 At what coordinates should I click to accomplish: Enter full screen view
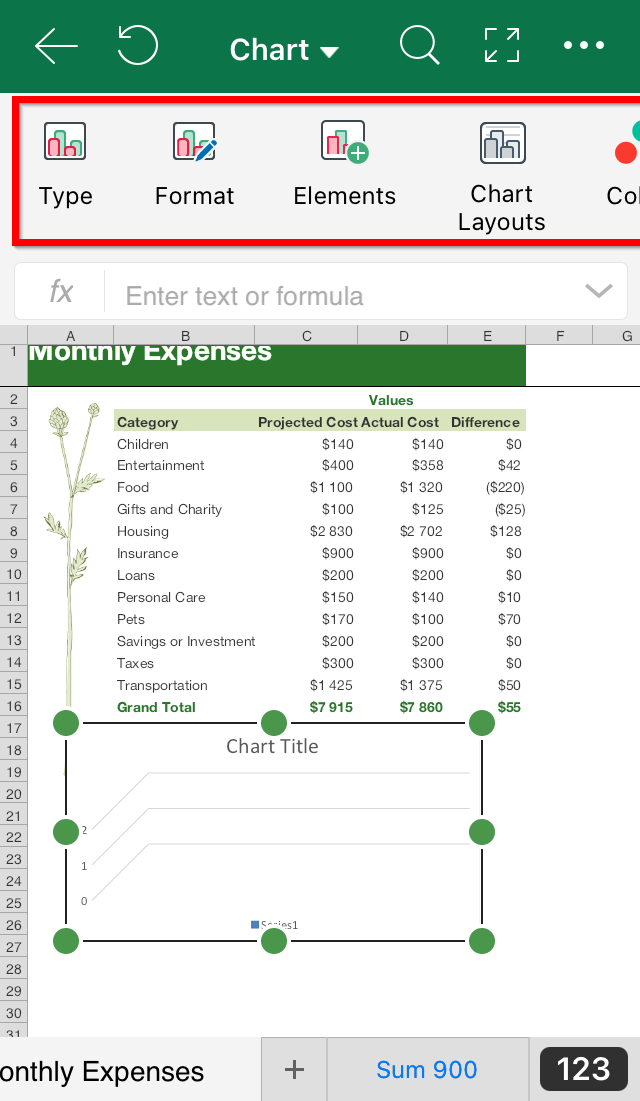502,46
